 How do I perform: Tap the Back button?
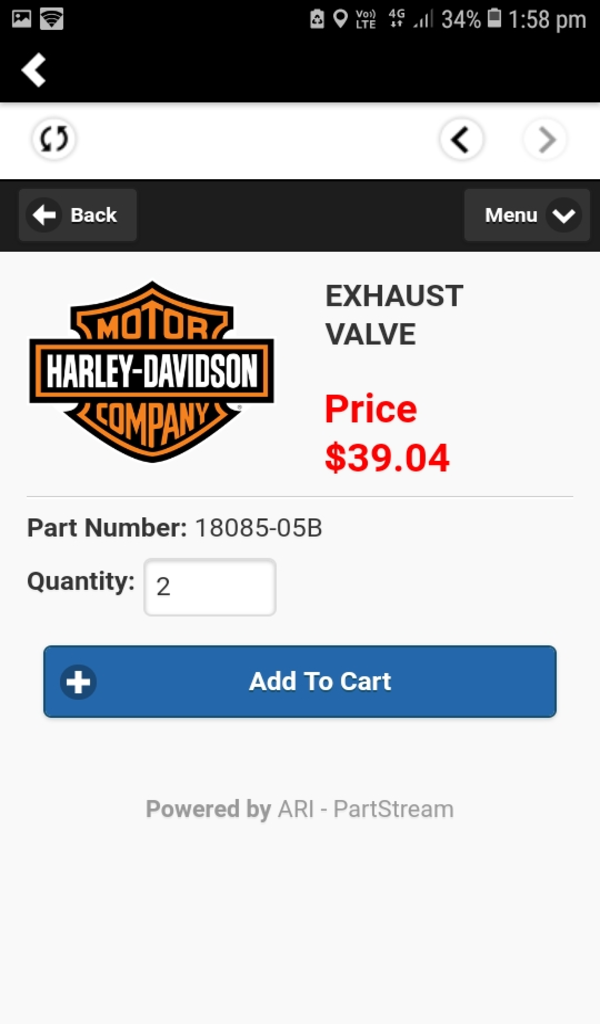[x=77, y=215]
